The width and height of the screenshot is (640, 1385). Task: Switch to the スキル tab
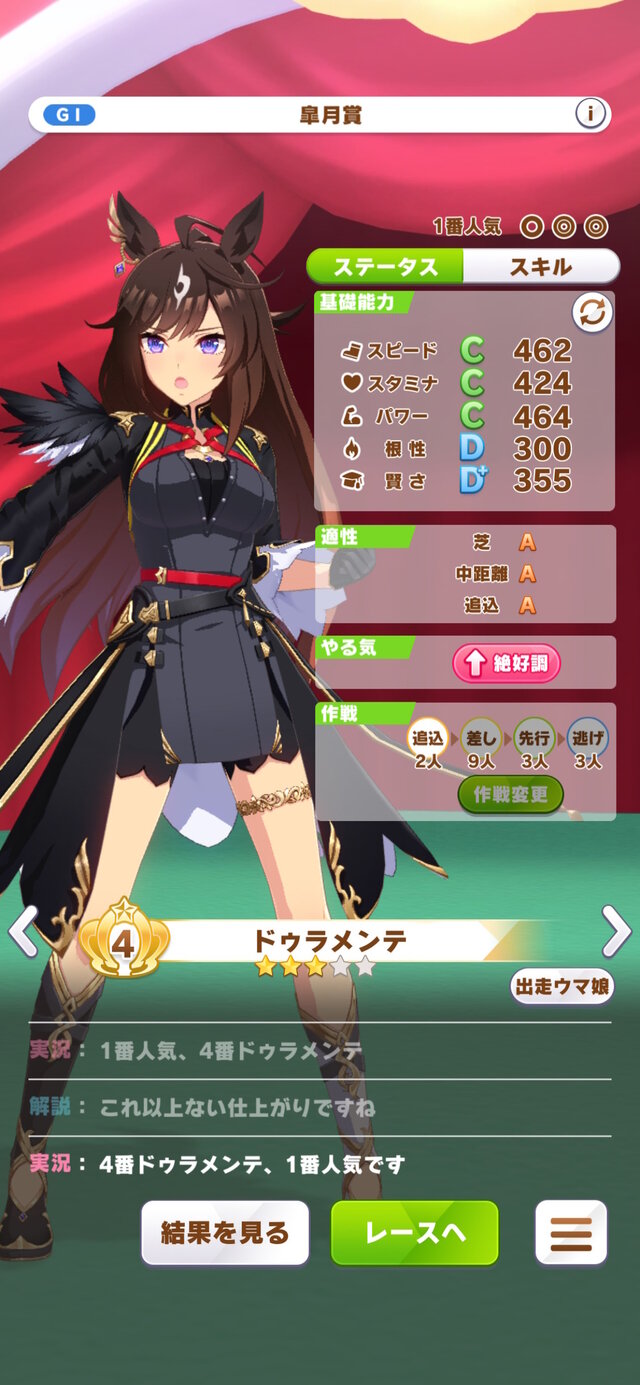click(541, 267)
